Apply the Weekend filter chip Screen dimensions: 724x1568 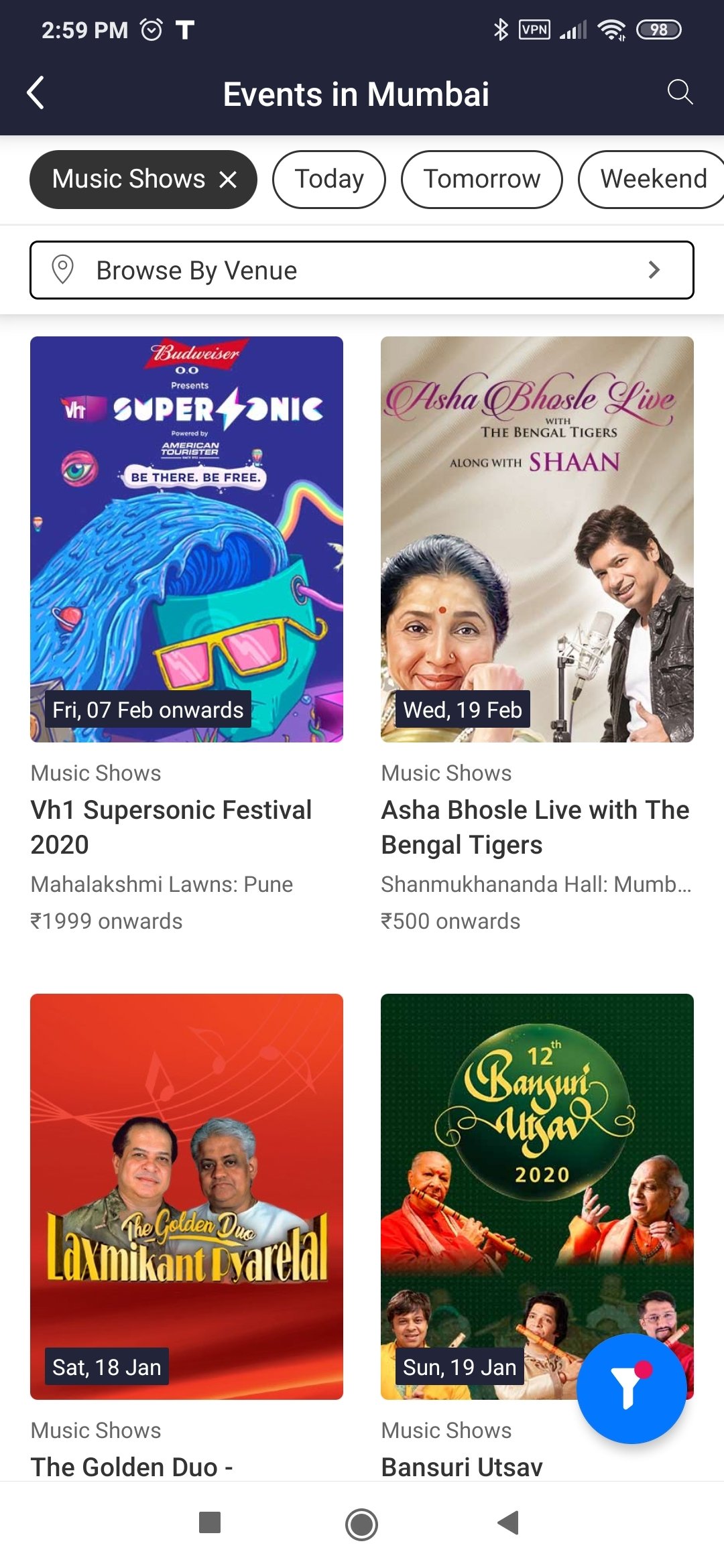(x=652, y=180)
